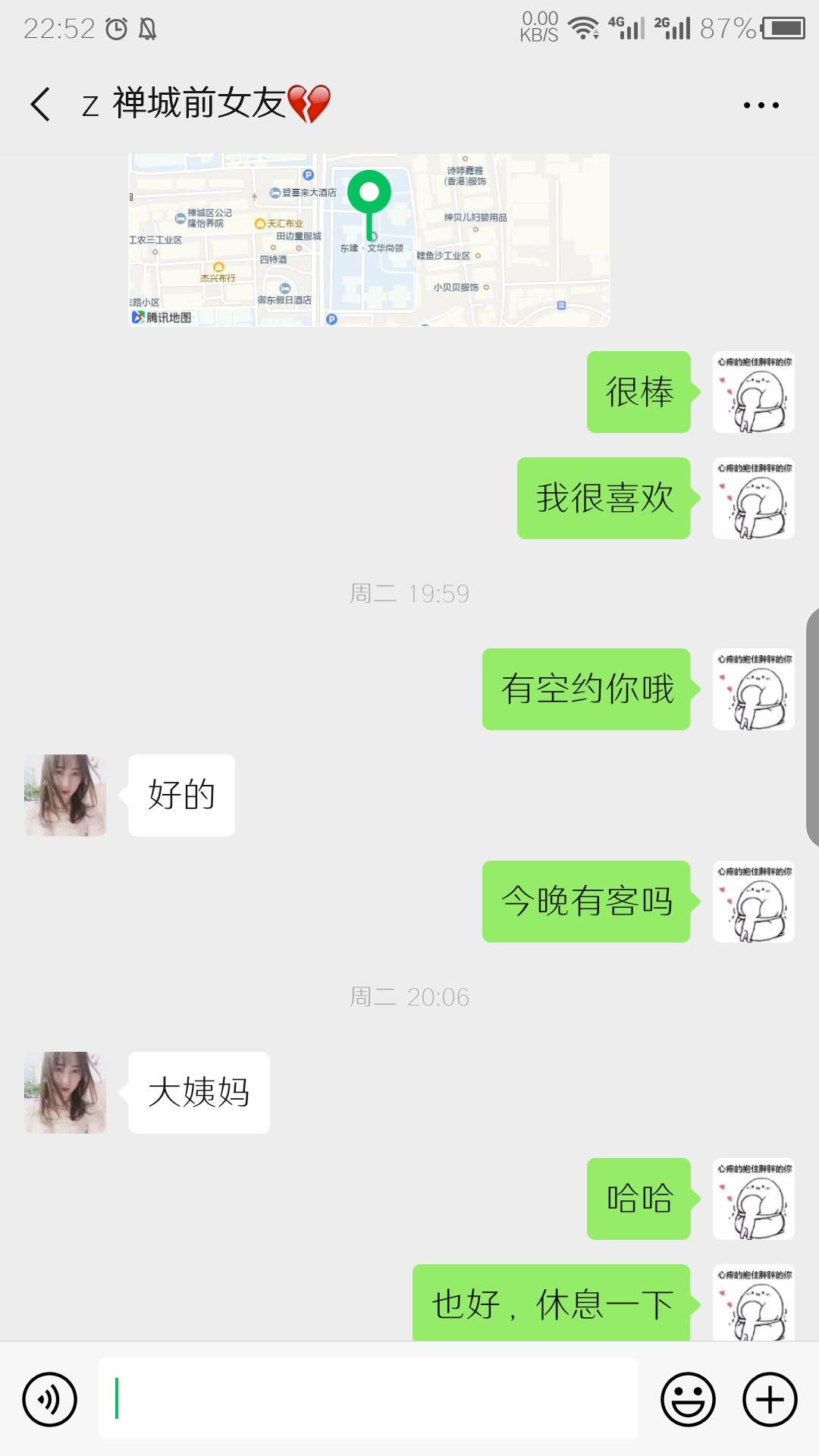Focus the message text field
The height and width of the screenshot is (1456, 819).
coord(369,1398)
